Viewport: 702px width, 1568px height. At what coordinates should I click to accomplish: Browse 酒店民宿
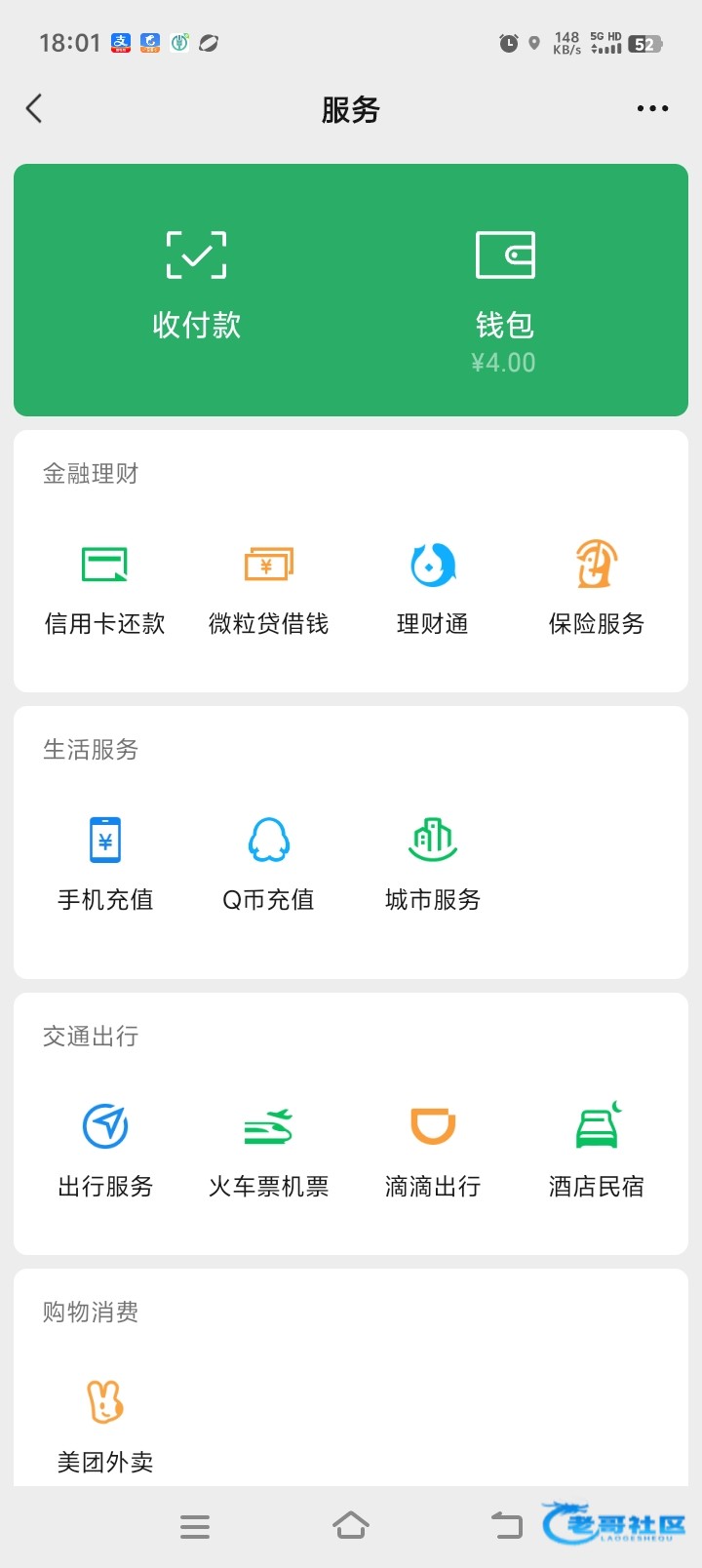coord(596,1149)
